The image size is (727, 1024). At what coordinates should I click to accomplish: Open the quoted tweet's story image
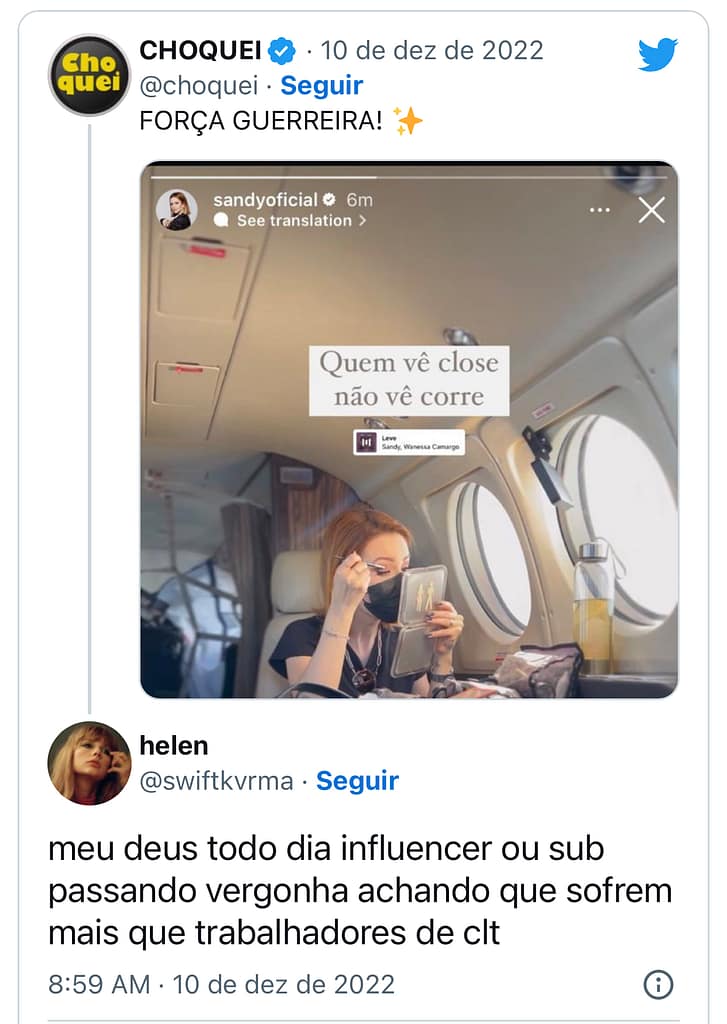coord(409,430)
